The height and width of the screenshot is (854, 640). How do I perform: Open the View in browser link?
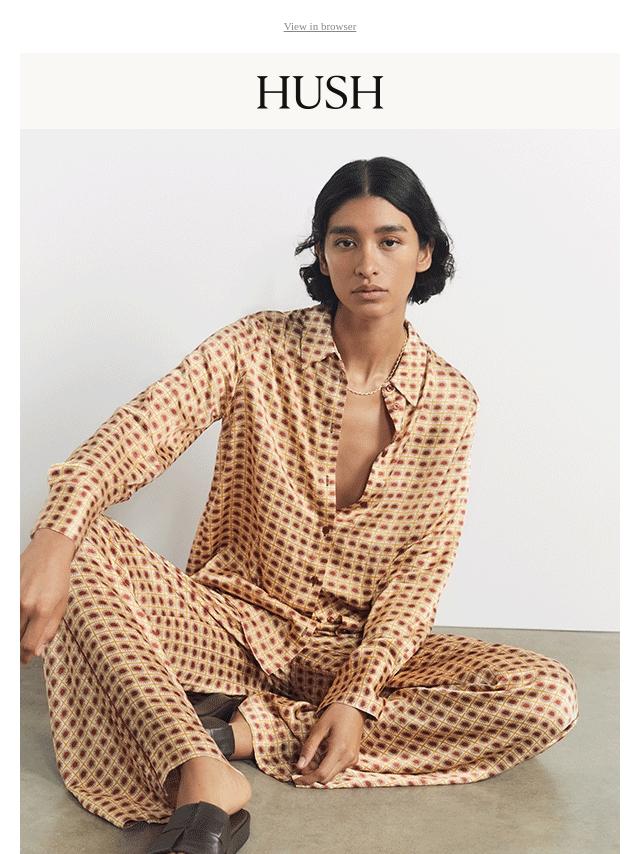click(319, 27)
